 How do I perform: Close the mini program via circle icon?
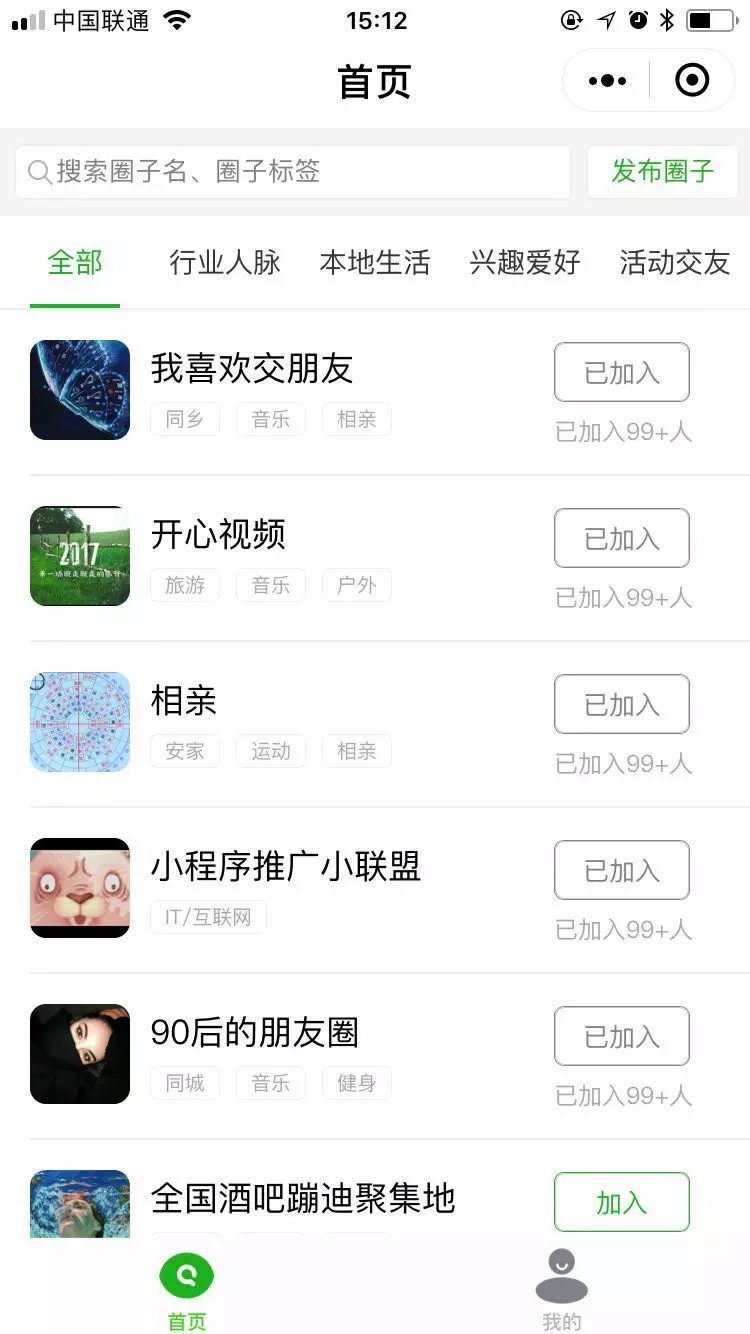[x=692, y=80]
